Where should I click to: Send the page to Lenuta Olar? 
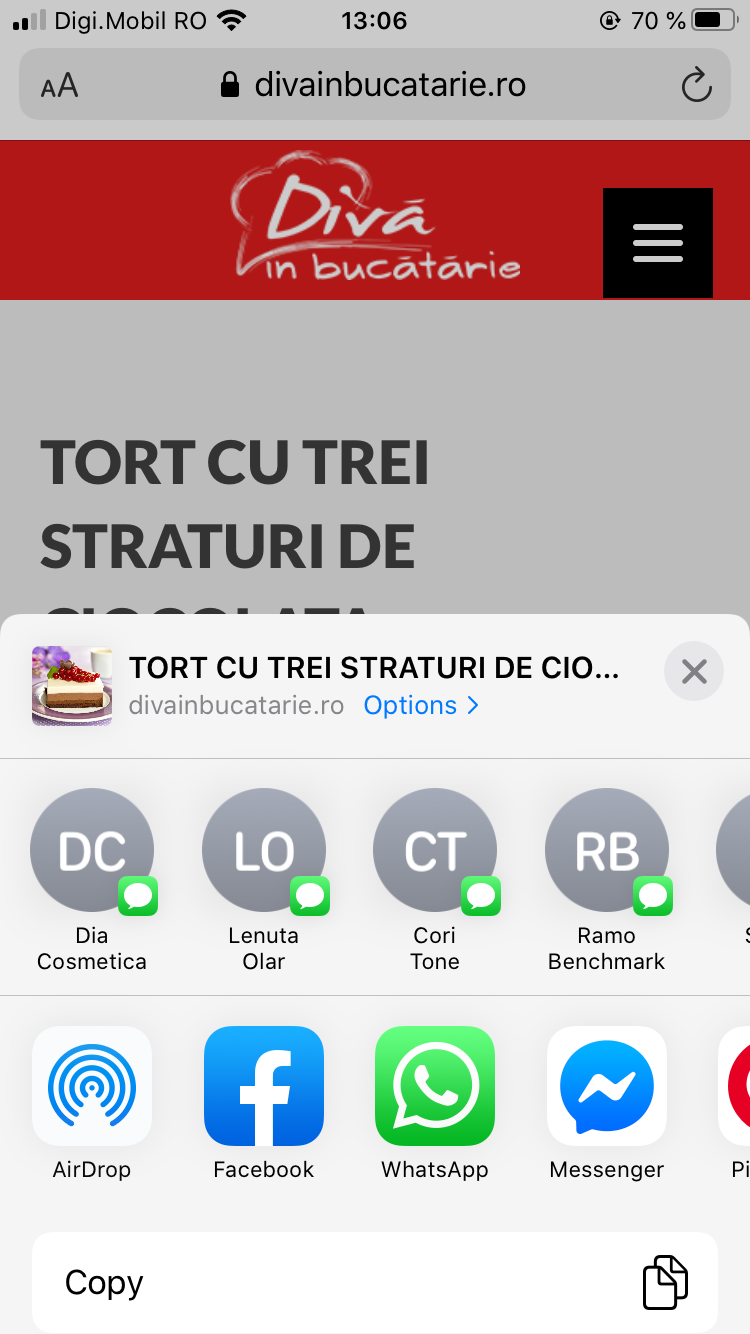(264, 851)
